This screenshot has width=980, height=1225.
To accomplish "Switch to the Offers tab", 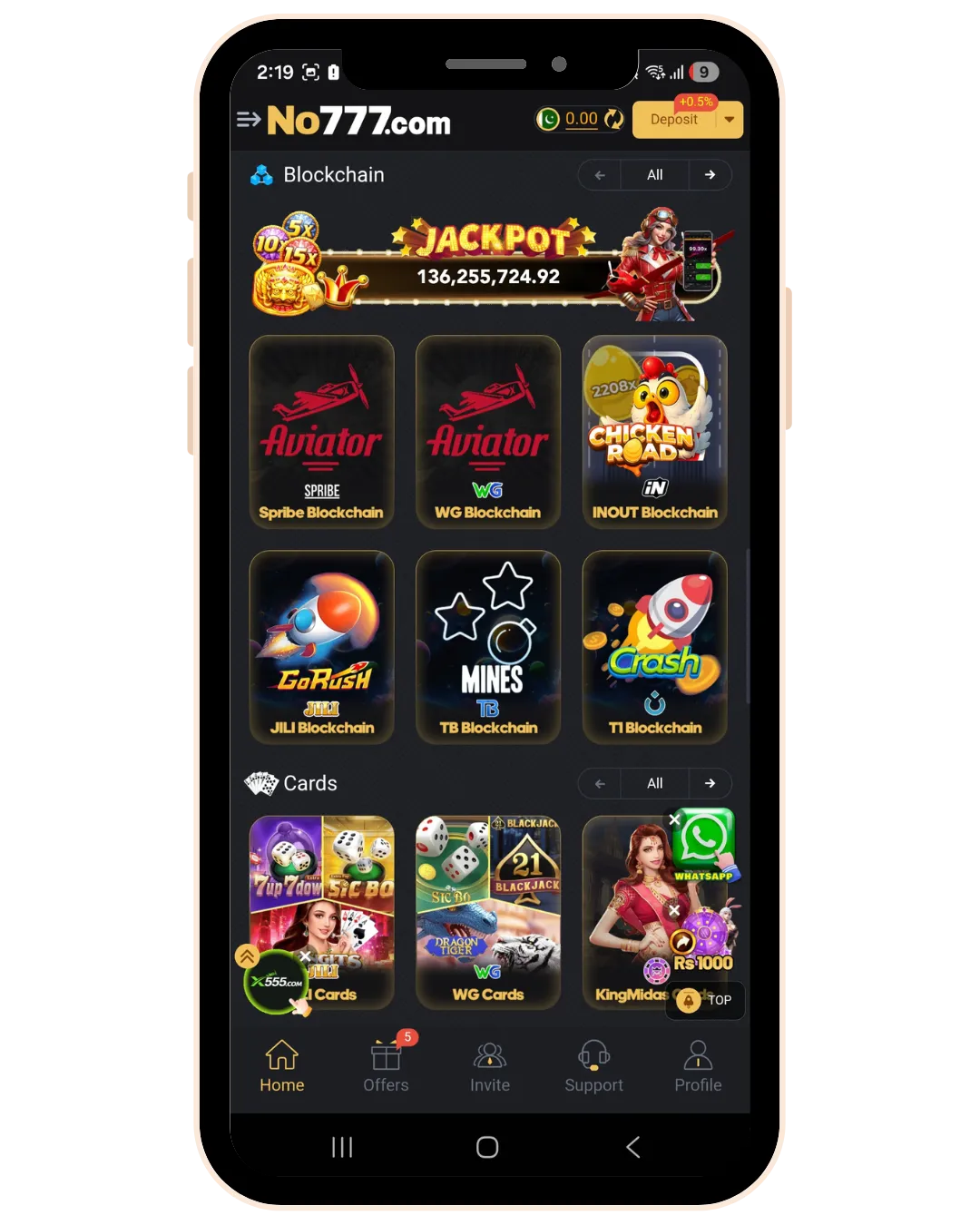I will [386, 1066].
